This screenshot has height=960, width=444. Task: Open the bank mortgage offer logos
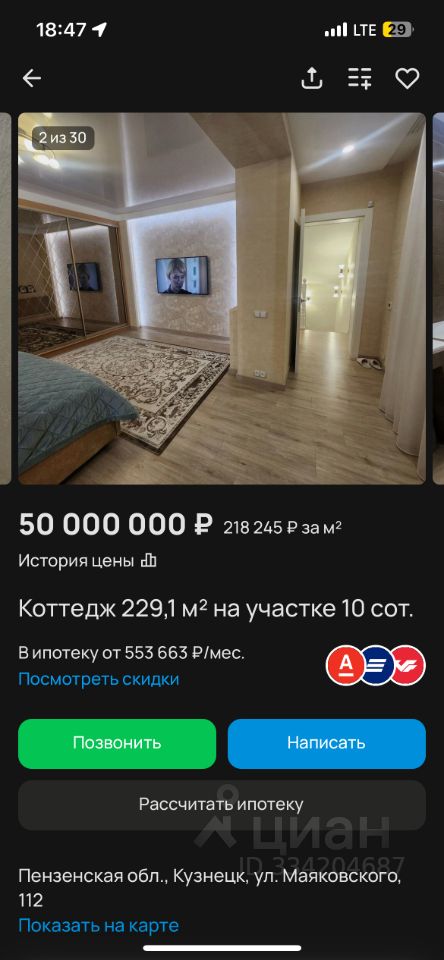coord(375,665)
